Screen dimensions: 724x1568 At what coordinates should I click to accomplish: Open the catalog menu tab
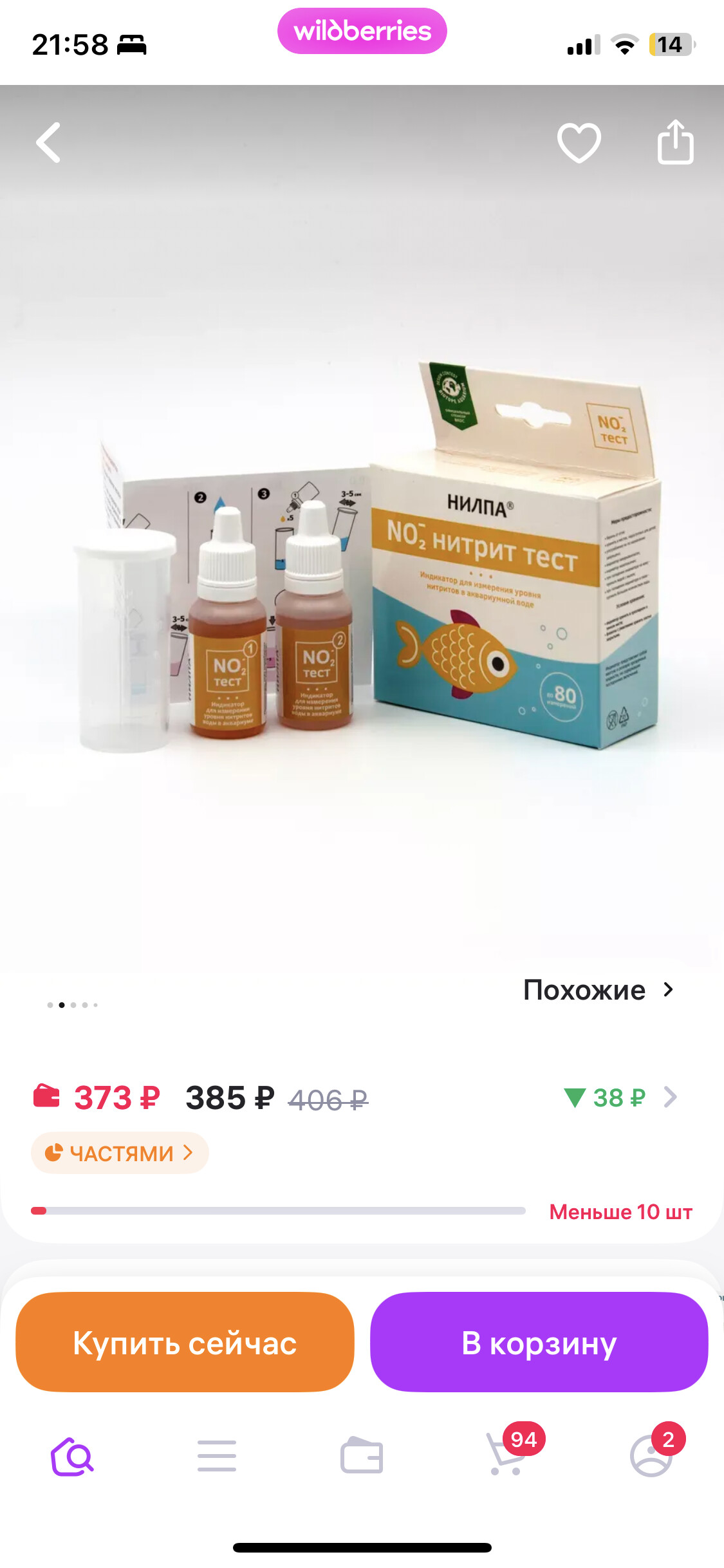click(x=217, y=1456)
